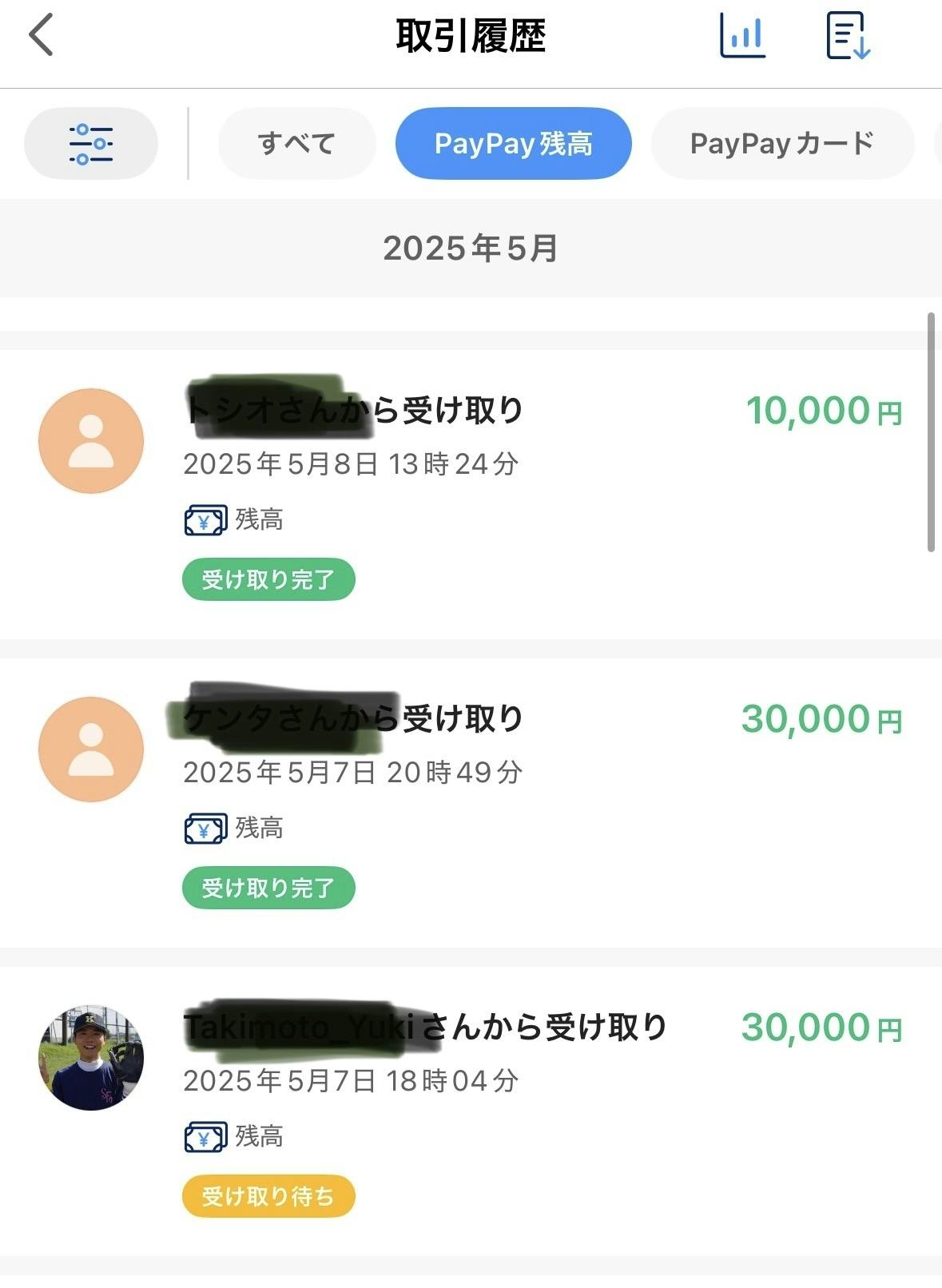This screenshot has height=1288, width=942.
Task: Open the spending chart icon
Action: pyautogui.click(x=742, y=36)
